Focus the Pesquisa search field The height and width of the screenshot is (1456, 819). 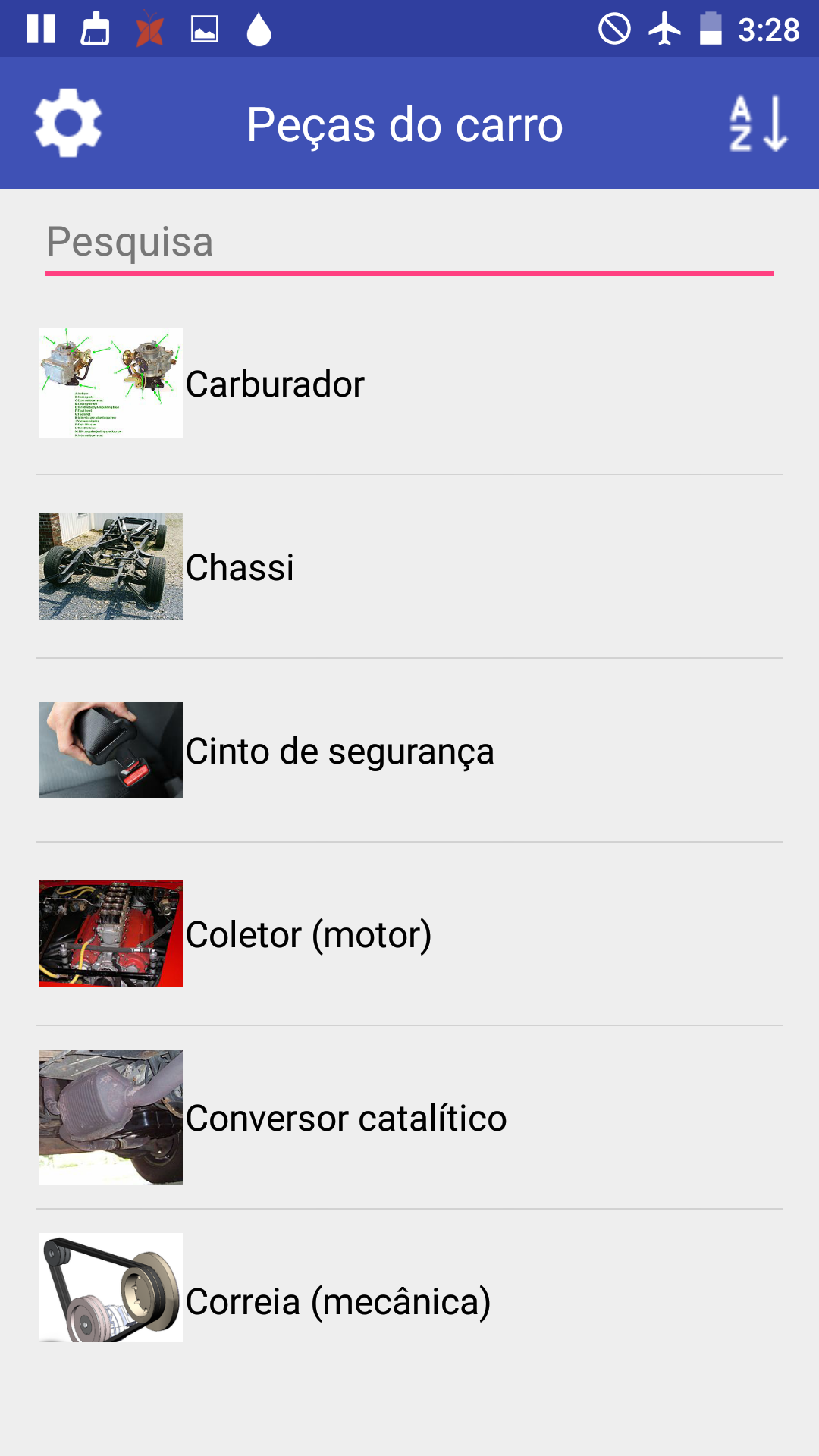[409, 243]
